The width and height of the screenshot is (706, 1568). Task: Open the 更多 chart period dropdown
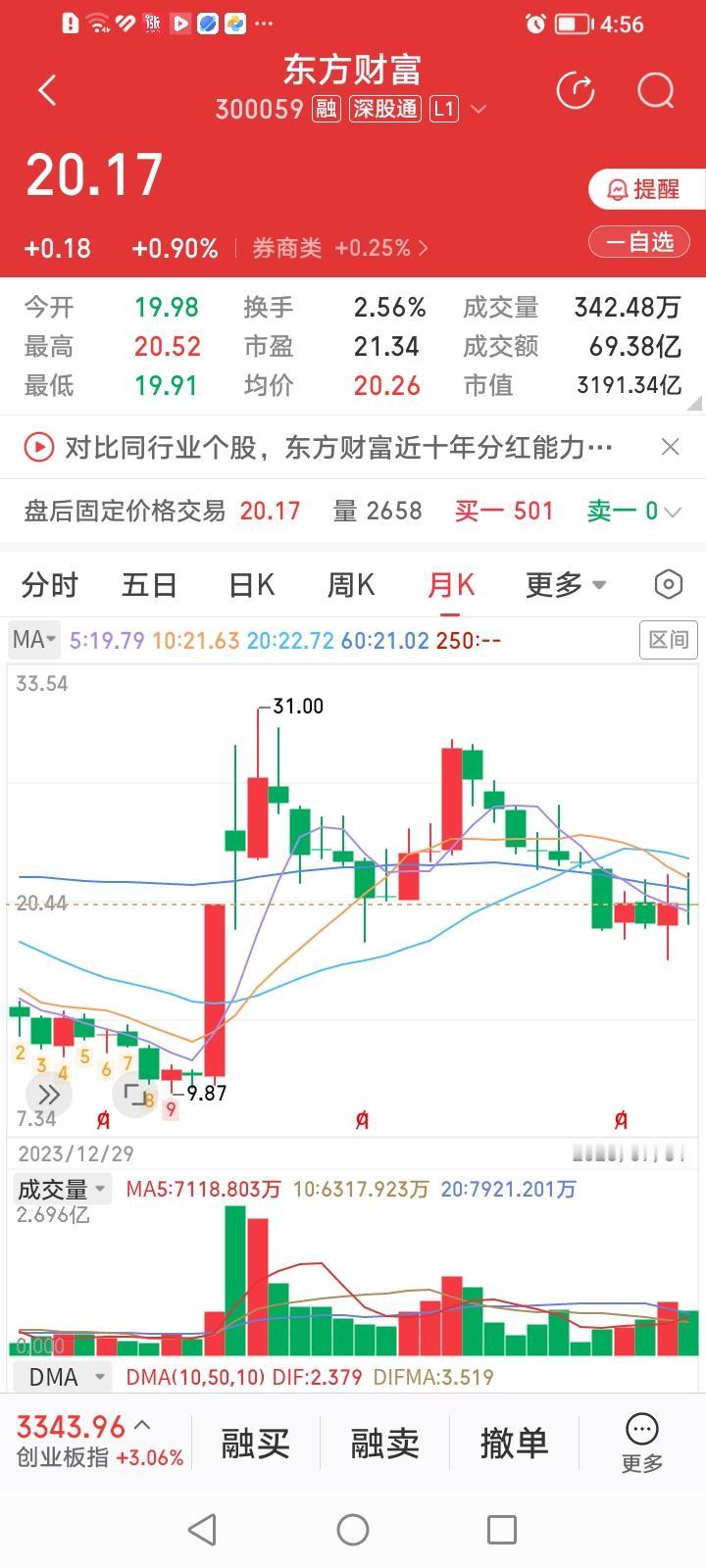(566, 585)
